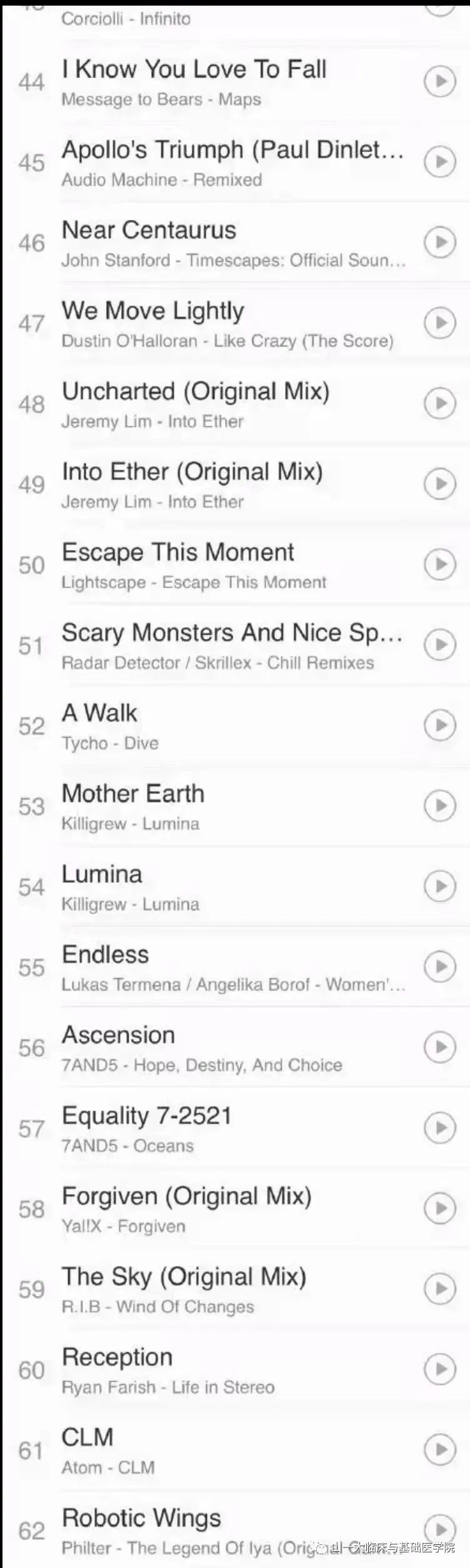Play CLM by Atom
This screenshot has height=1568, width=470.
[x=440, y=1450]
